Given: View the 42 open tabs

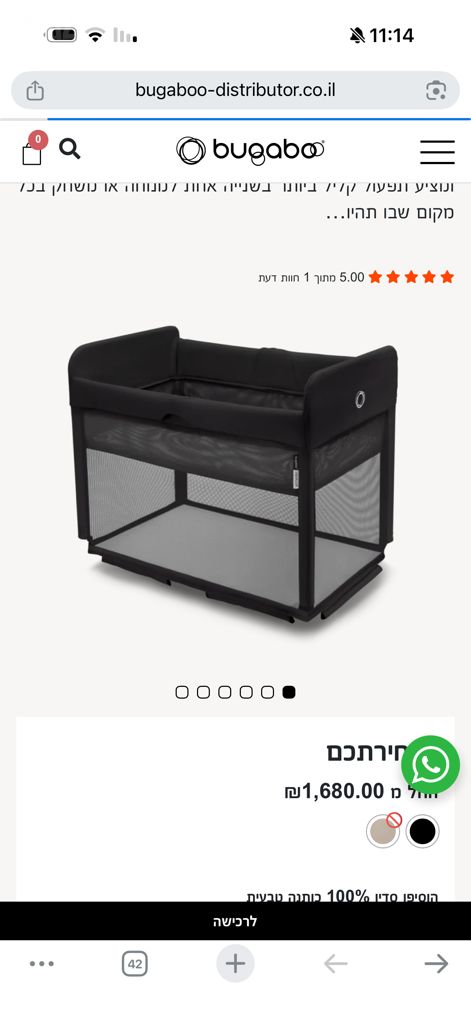Looking at the screenshot, I should click(x=135, y=964).
